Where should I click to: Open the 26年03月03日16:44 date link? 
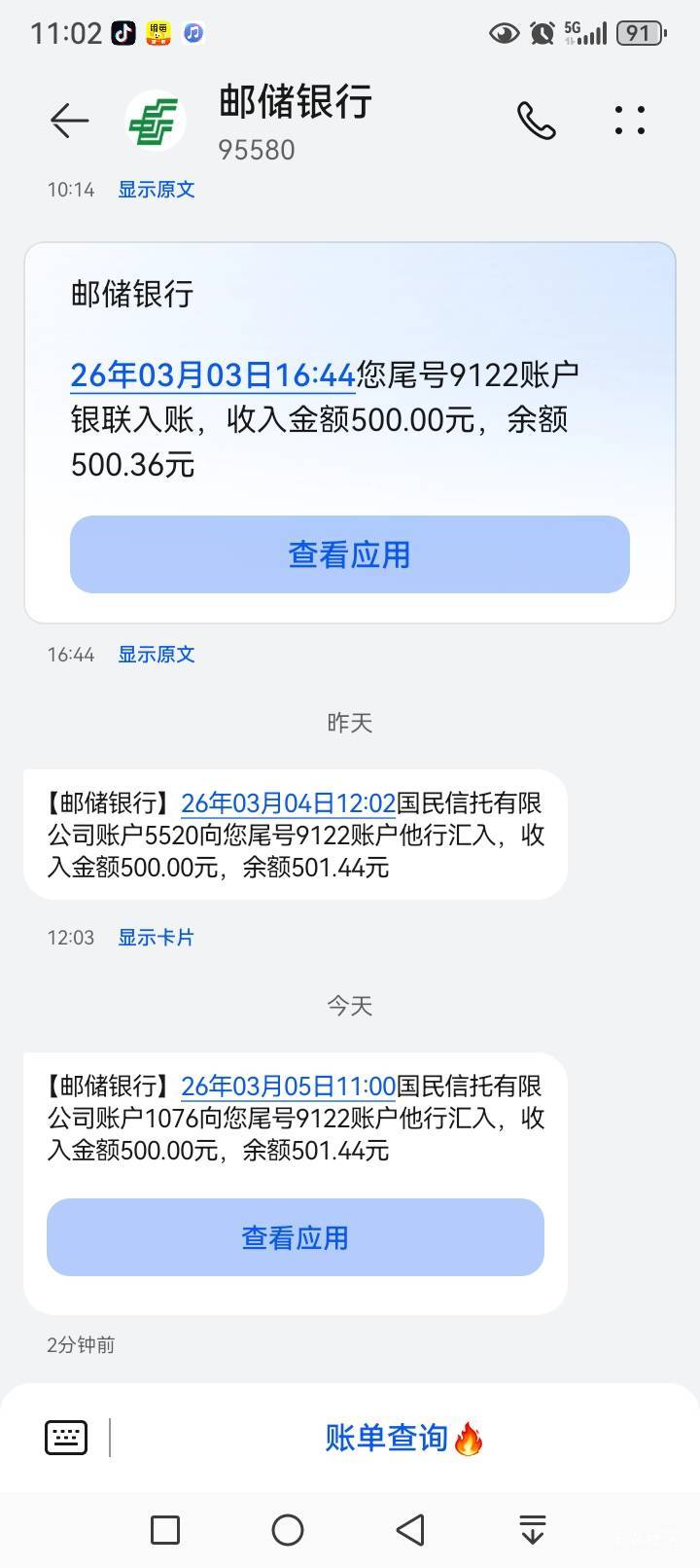click(x=213, y=374)
